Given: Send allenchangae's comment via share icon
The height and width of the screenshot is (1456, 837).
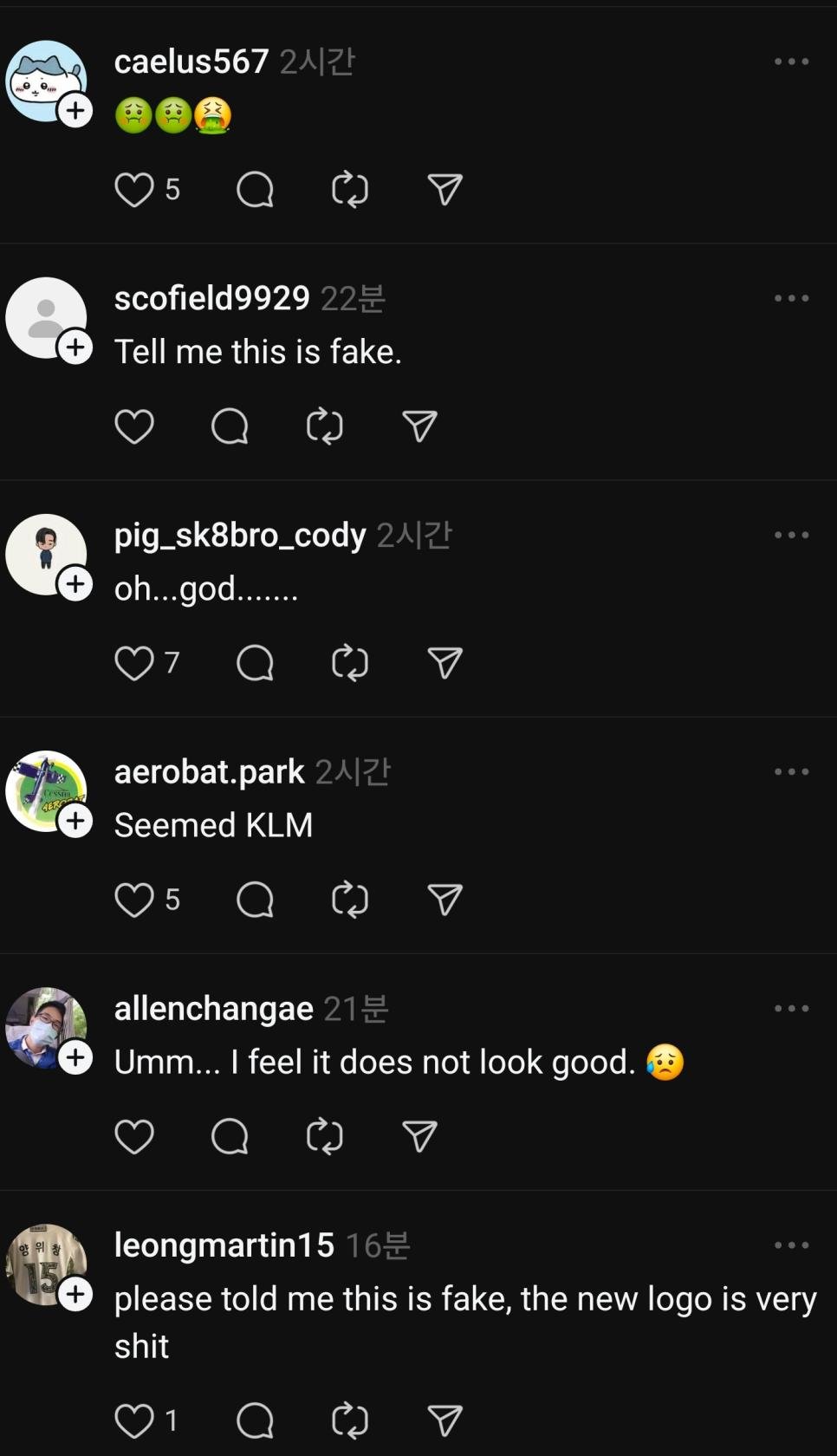Looking at the screenshot, I should coord(419,1136).
